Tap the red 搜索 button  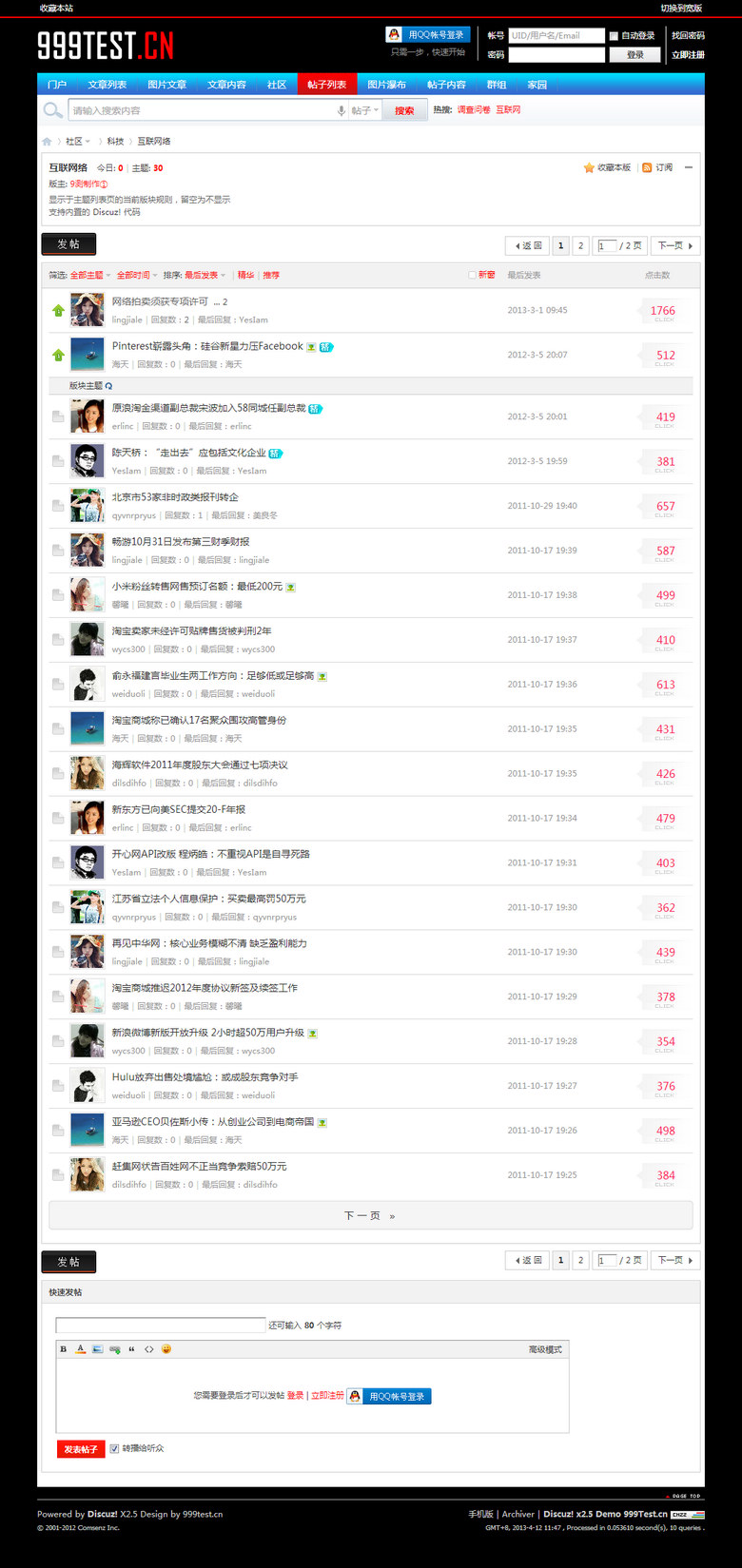[x=404, y=110]
